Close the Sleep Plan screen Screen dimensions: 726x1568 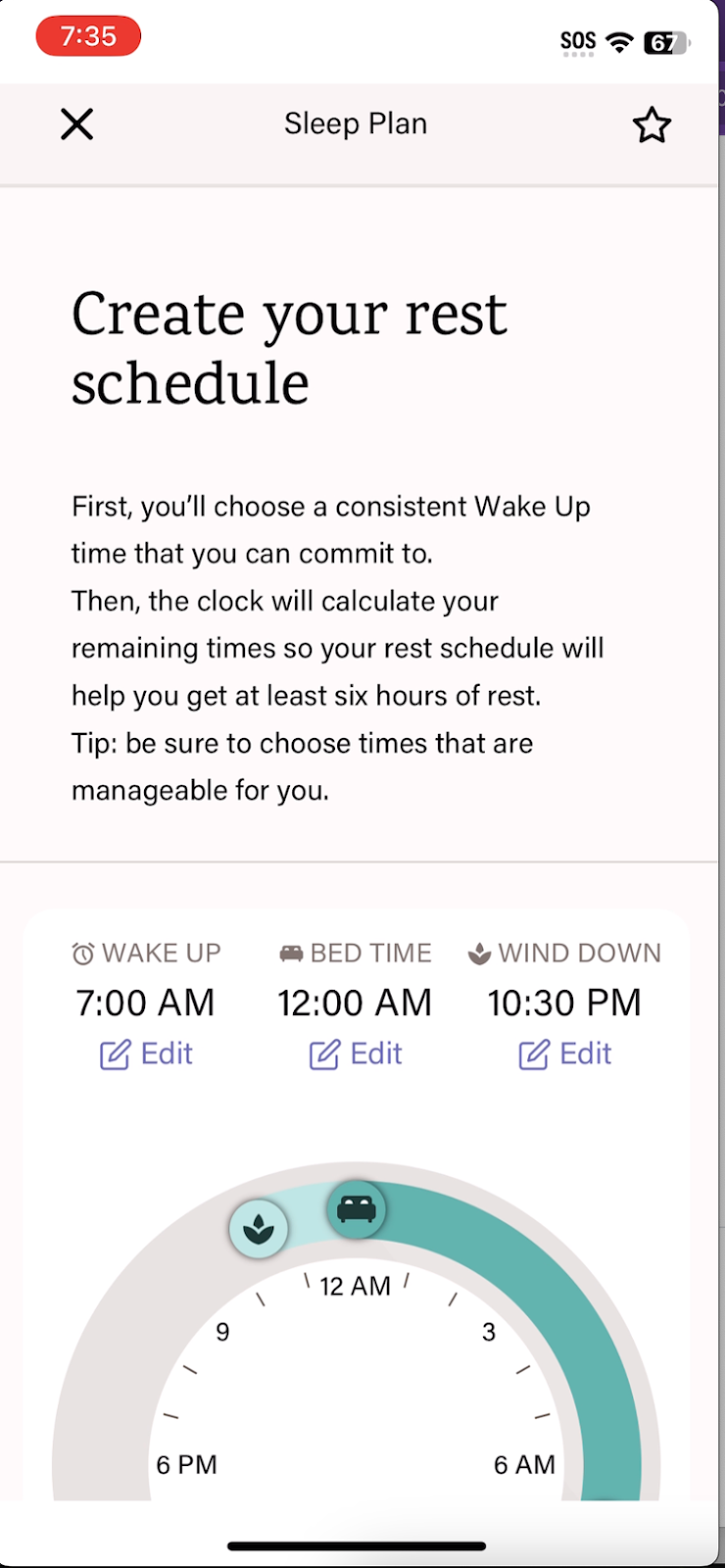76,124
